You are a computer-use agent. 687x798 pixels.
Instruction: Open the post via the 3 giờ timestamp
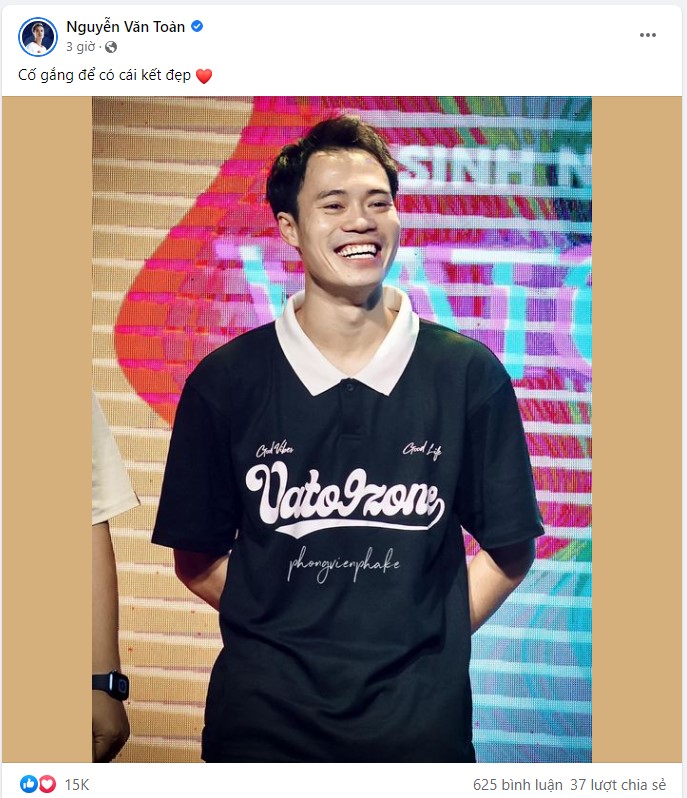click(x=82, y=47)
